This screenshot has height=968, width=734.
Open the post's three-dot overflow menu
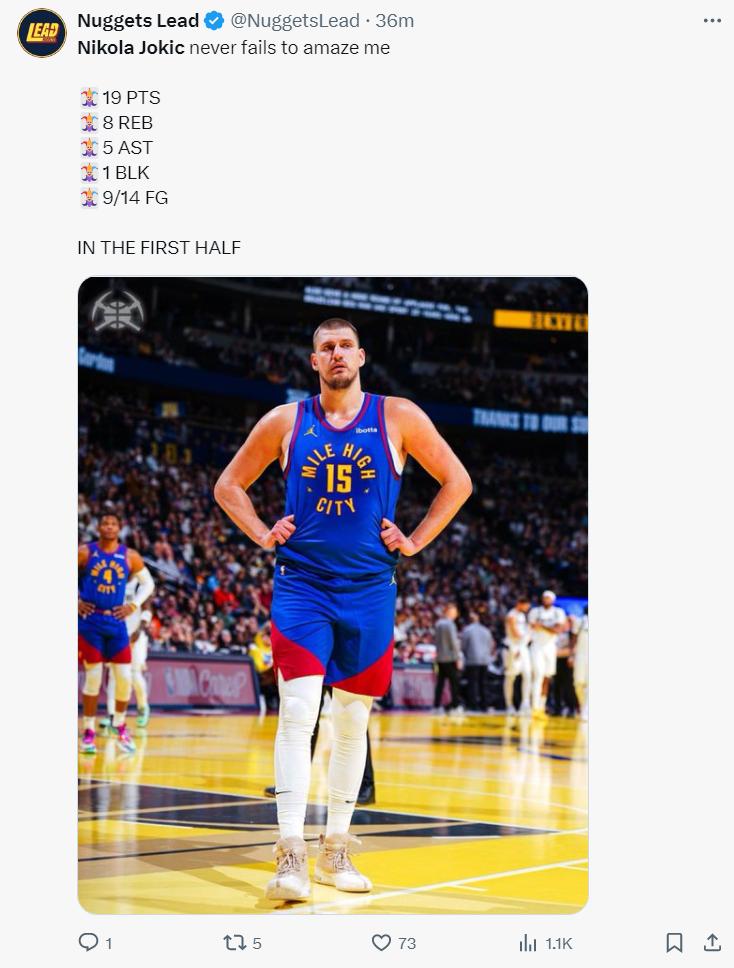(x=711, y=21)
